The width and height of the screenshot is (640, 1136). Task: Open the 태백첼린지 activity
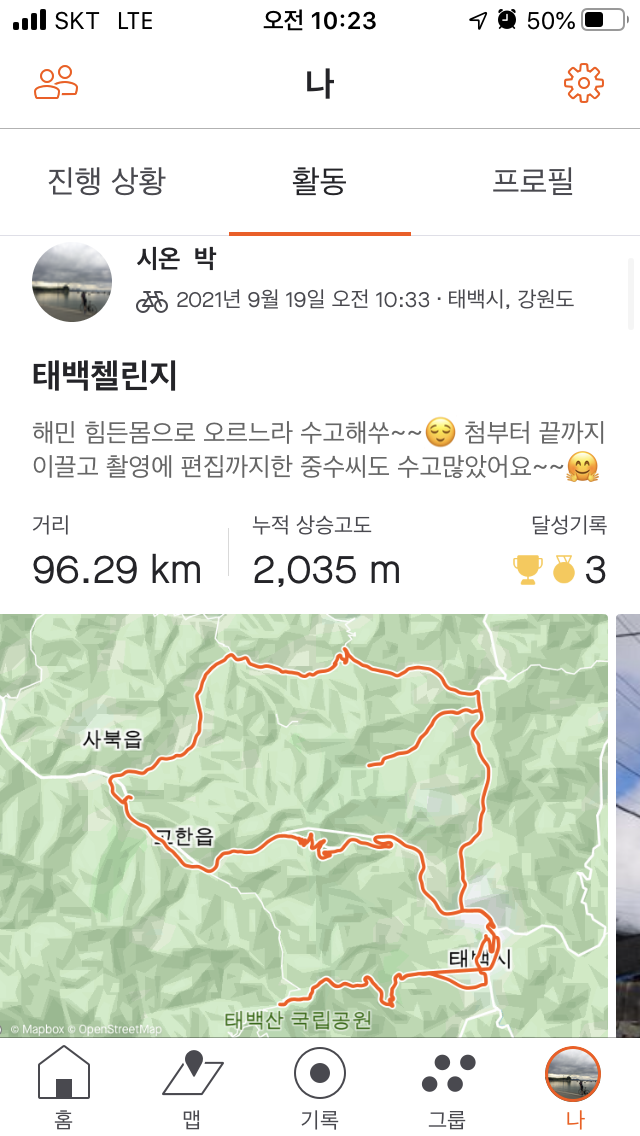(105, 376)
